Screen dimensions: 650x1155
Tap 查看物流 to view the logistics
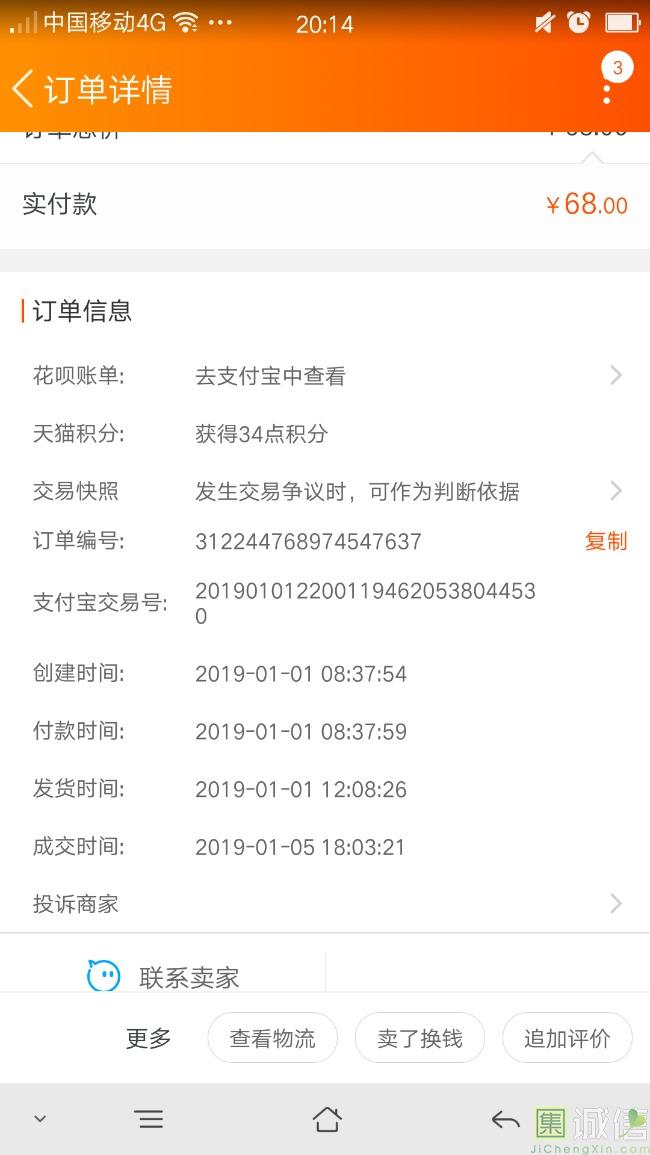[273, 1038]
